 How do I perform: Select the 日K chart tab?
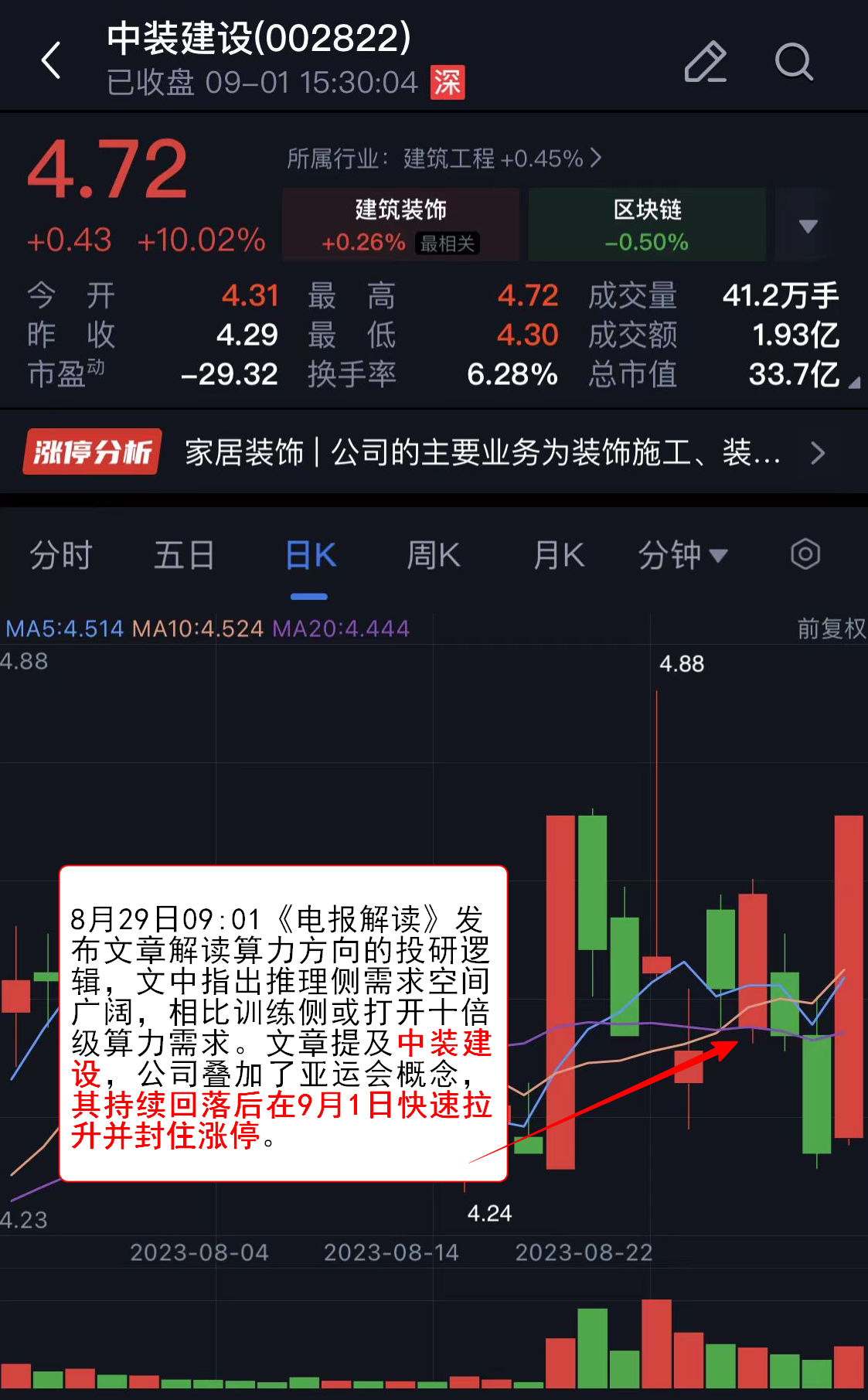coord(310,555)
